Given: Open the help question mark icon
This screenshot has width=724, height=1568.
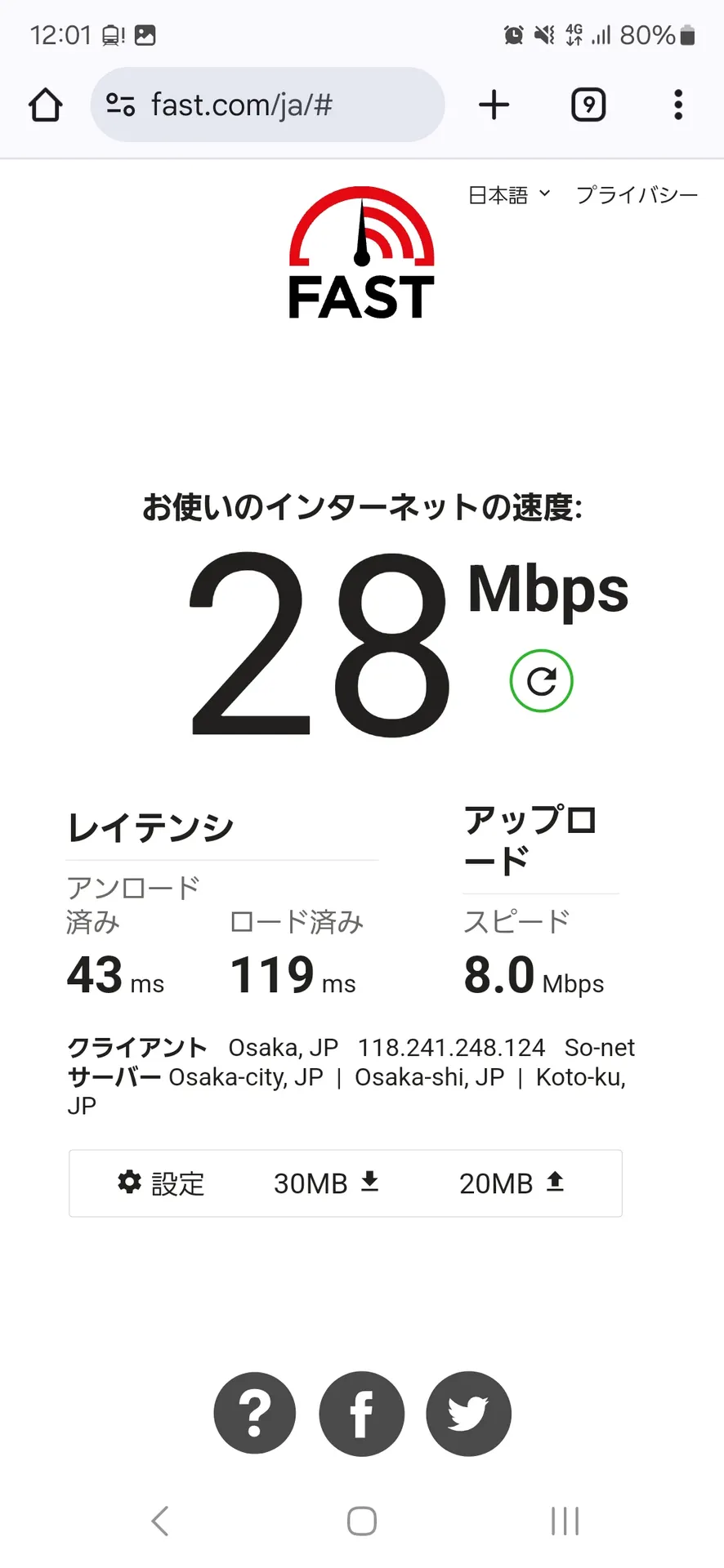Looking at the screenshot, I should click(x=255, y=1413).
